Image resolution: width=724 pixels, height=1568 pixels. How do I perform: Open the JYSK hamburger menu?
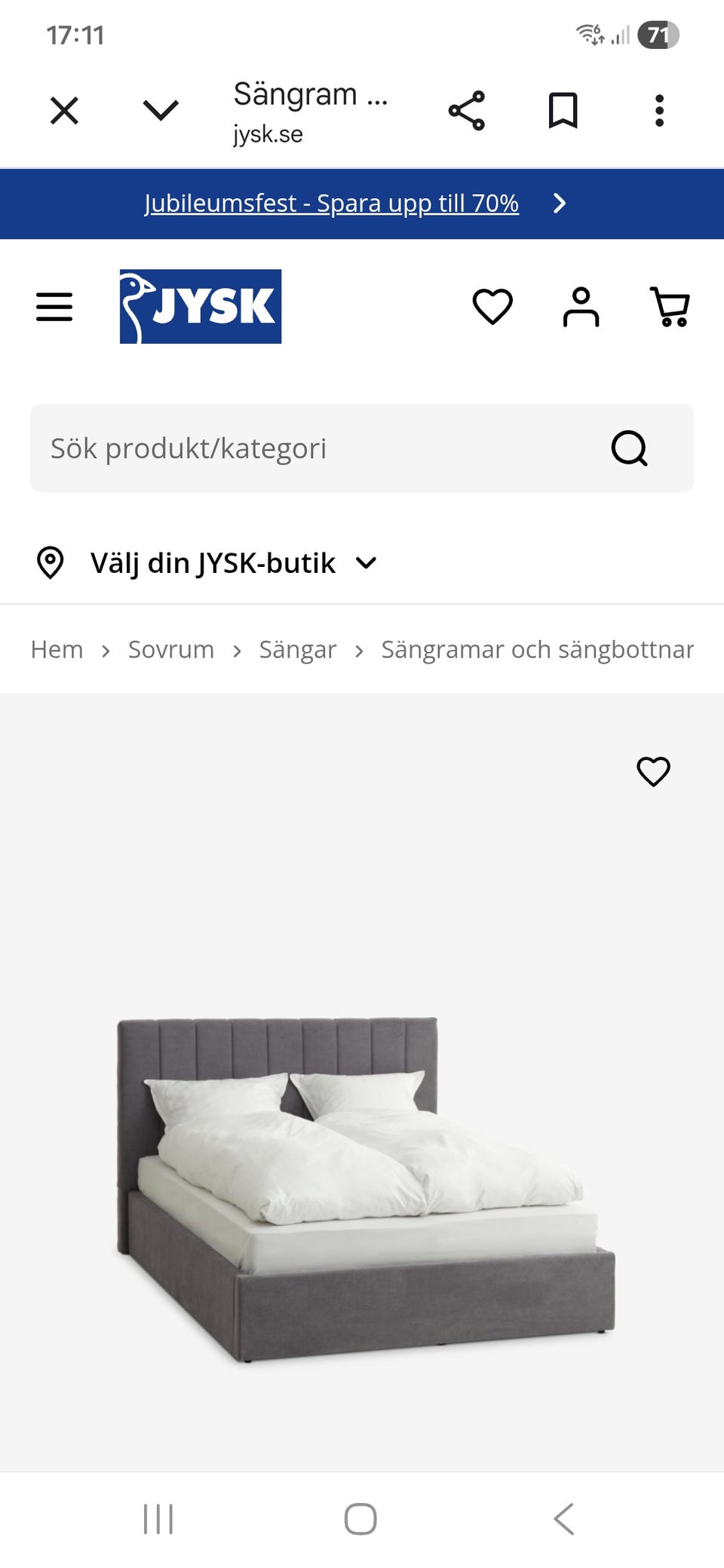point(54,306)
